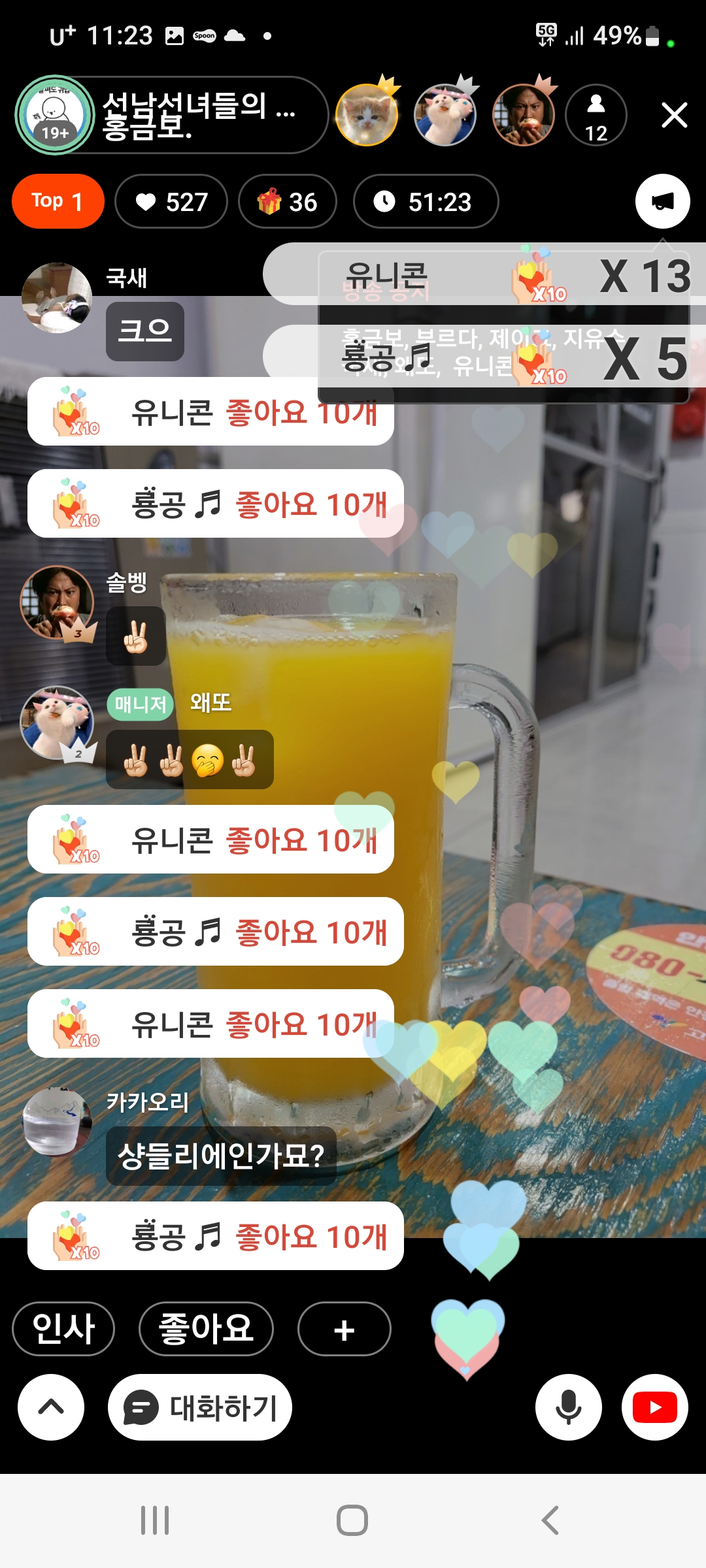Open the gift chip showing 36

click(x=288, y=201)
